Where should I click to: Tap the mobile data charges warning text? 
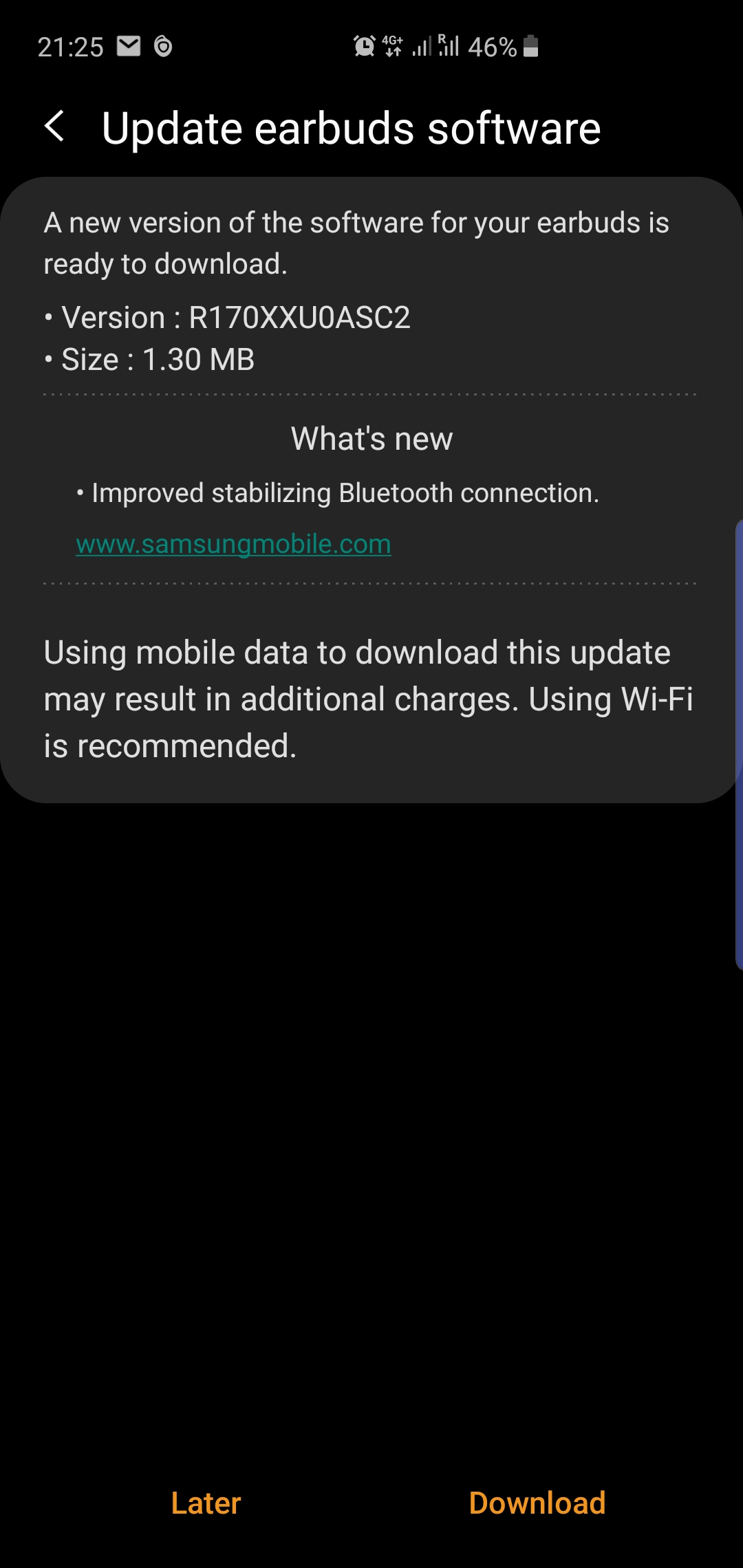click(x=368, y=698)
